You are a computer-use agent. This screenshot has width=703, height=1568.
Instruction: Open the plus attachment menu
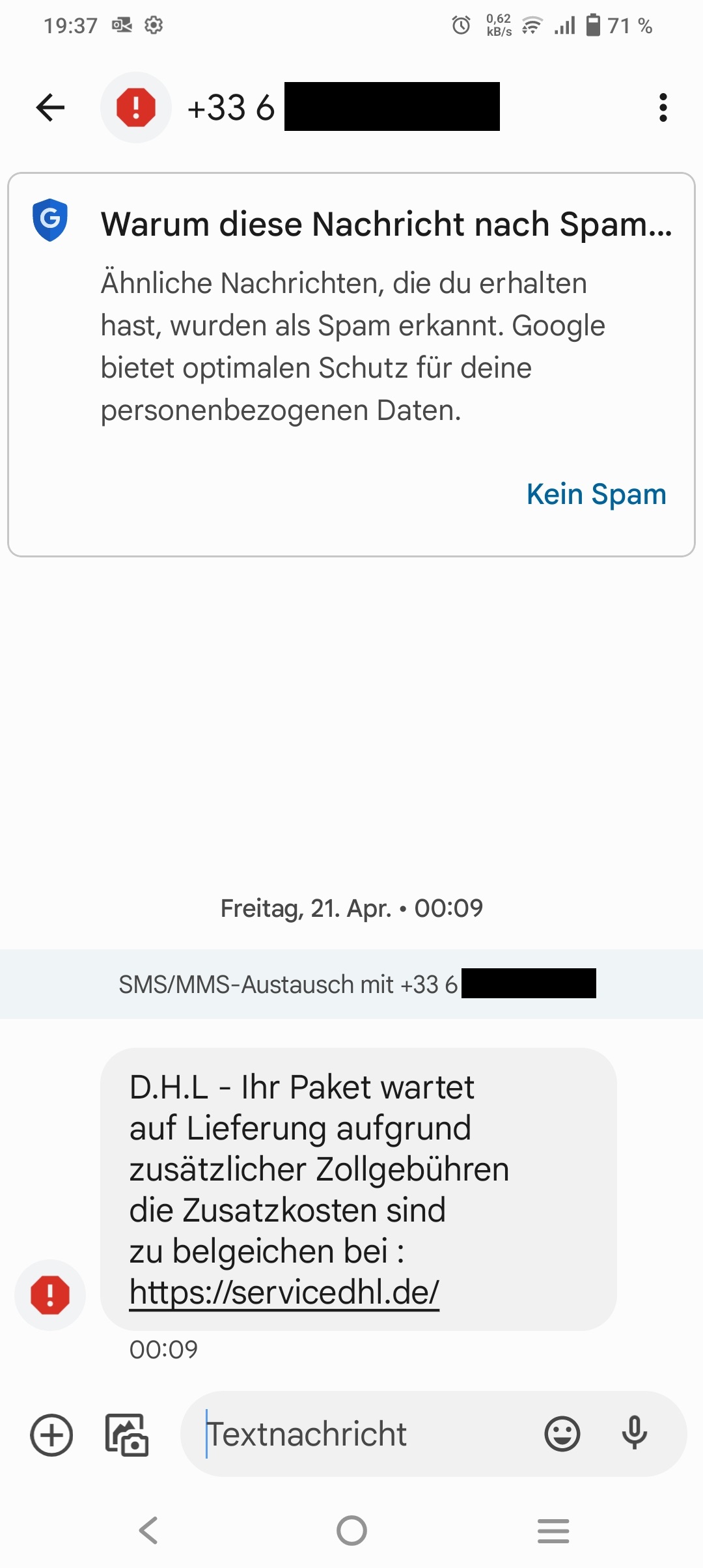[x=51, y=1435]
